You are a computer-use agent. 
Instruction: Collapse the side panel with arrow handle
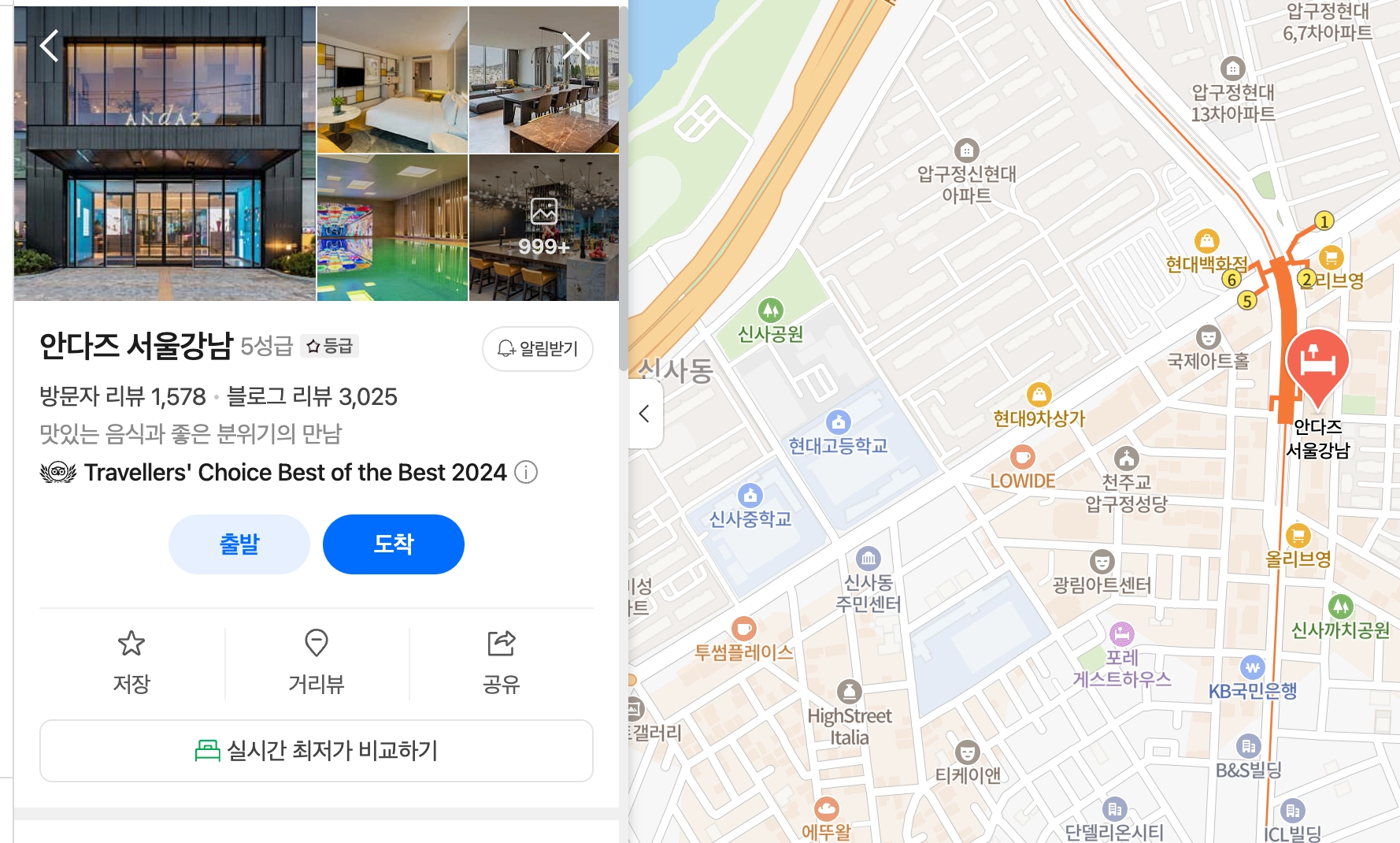(x=645, y=414)
